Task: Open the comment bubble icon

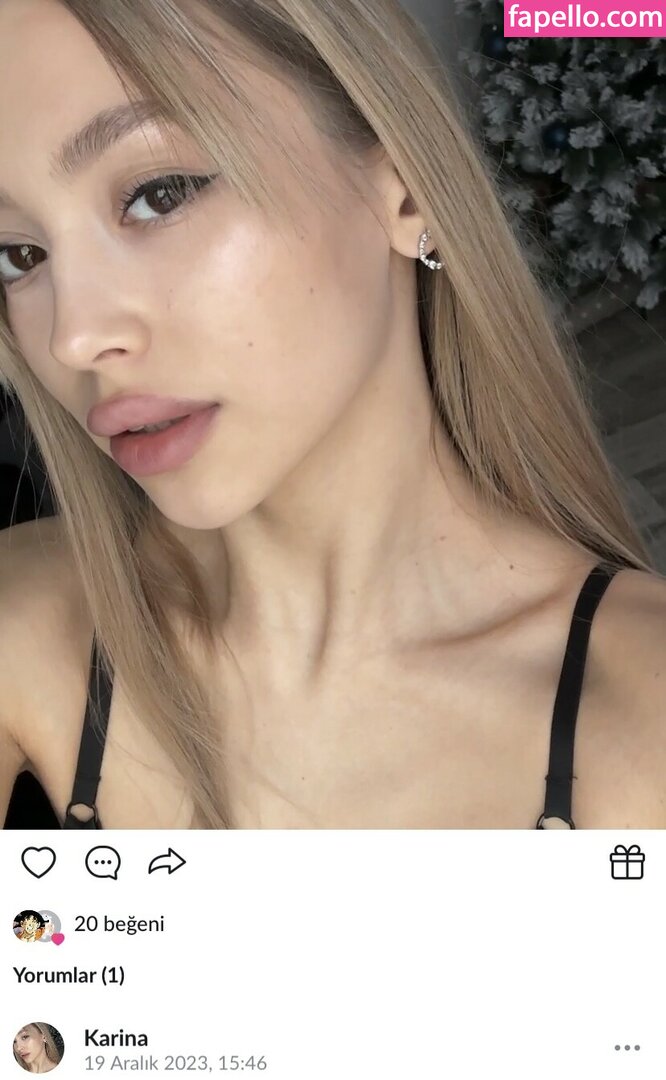Action: pos(103,862)
